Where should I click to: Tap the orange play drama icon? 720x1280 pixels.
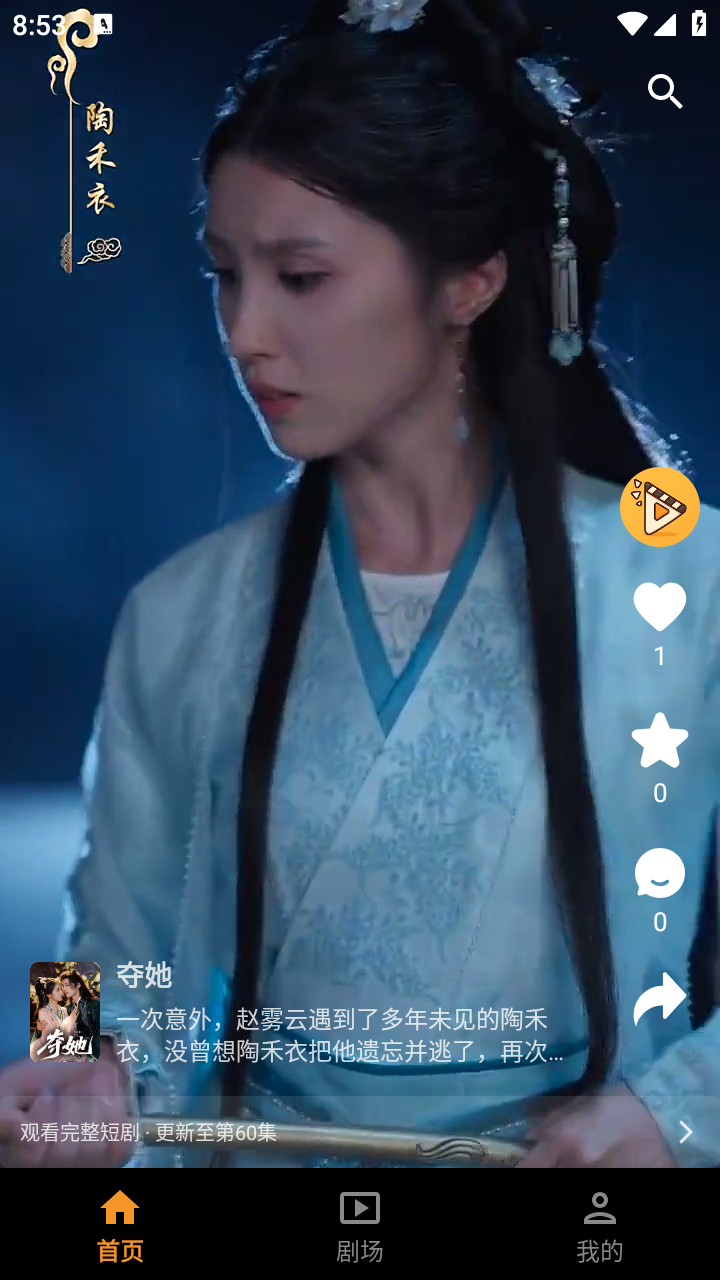659,508
